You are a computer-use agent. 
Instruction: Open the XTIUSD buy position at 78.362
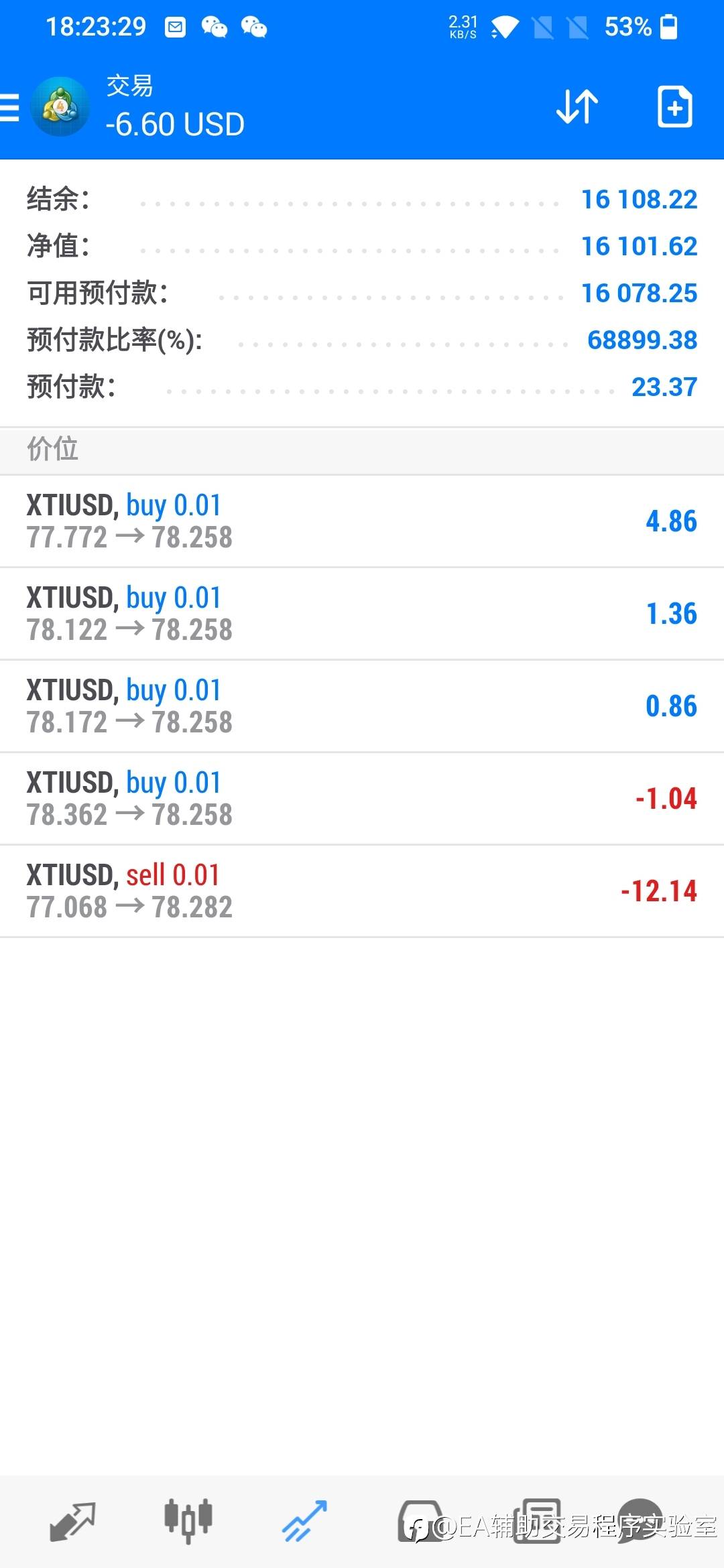362,799
